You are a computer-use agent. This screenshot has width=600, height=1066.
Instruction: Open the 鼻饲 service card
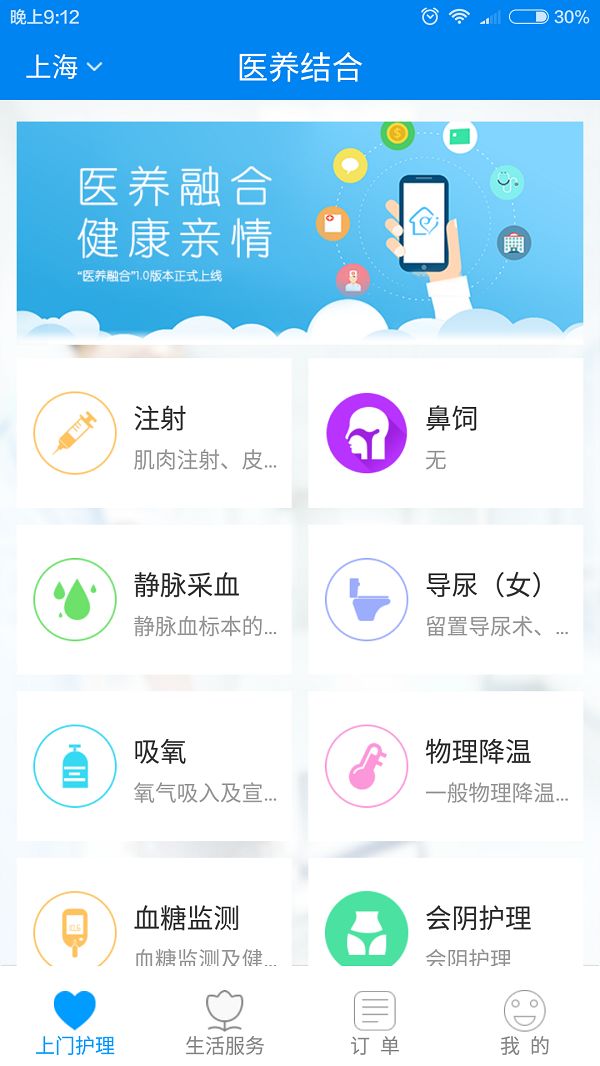(445, 433)
